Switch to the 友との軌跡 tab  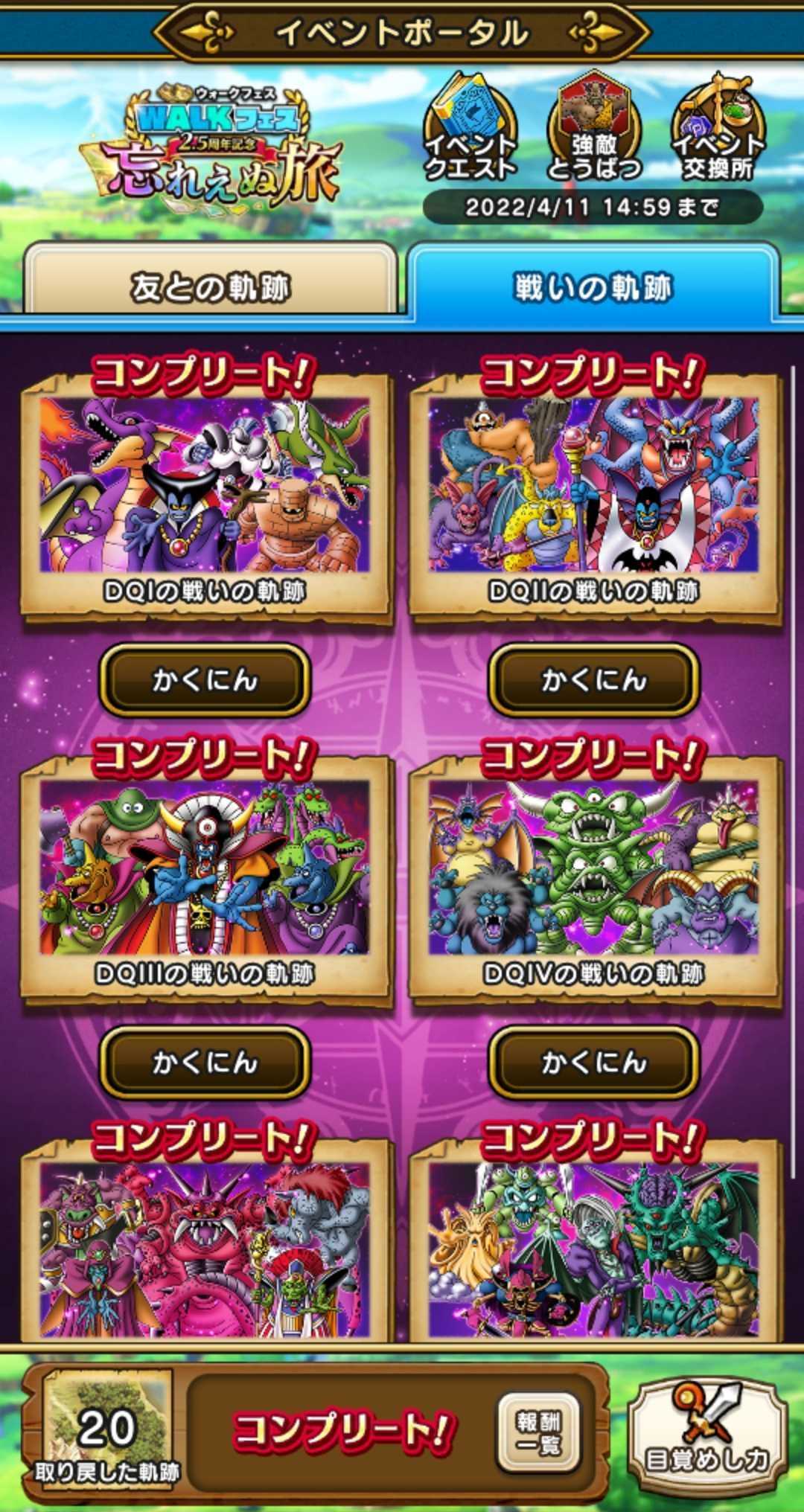[210, 286]
